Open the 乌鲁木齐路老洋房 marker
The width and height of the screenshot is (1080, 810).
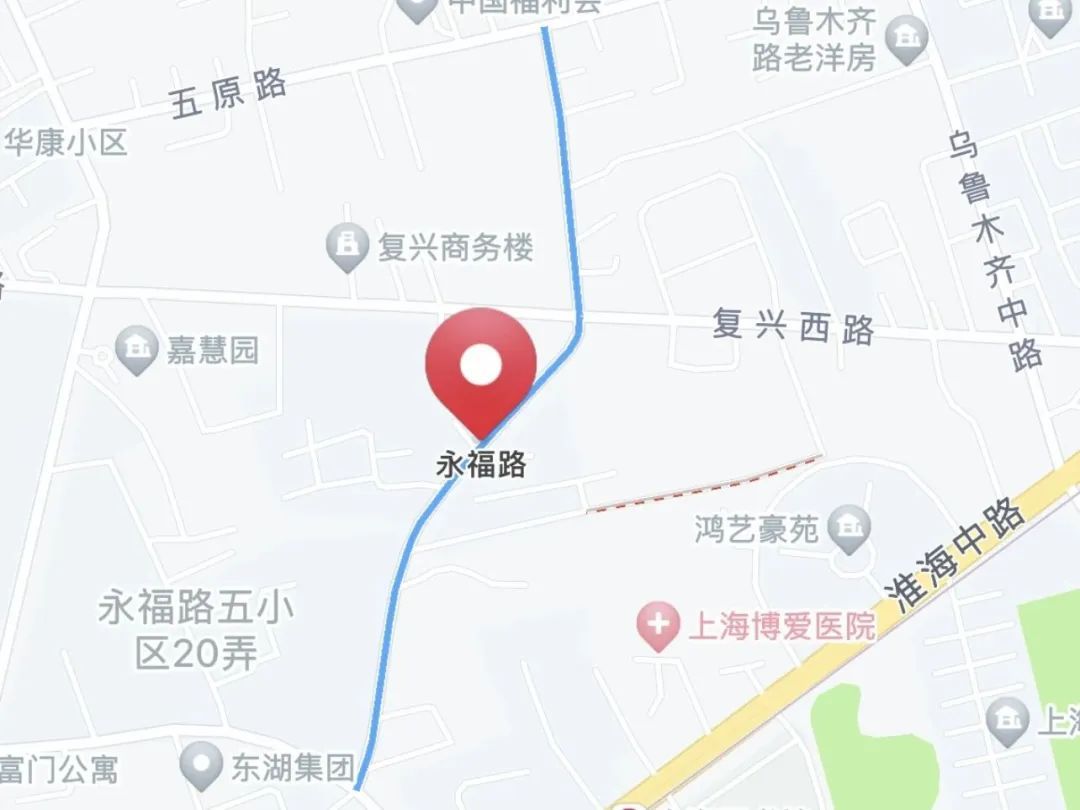[x=907, y=41]
